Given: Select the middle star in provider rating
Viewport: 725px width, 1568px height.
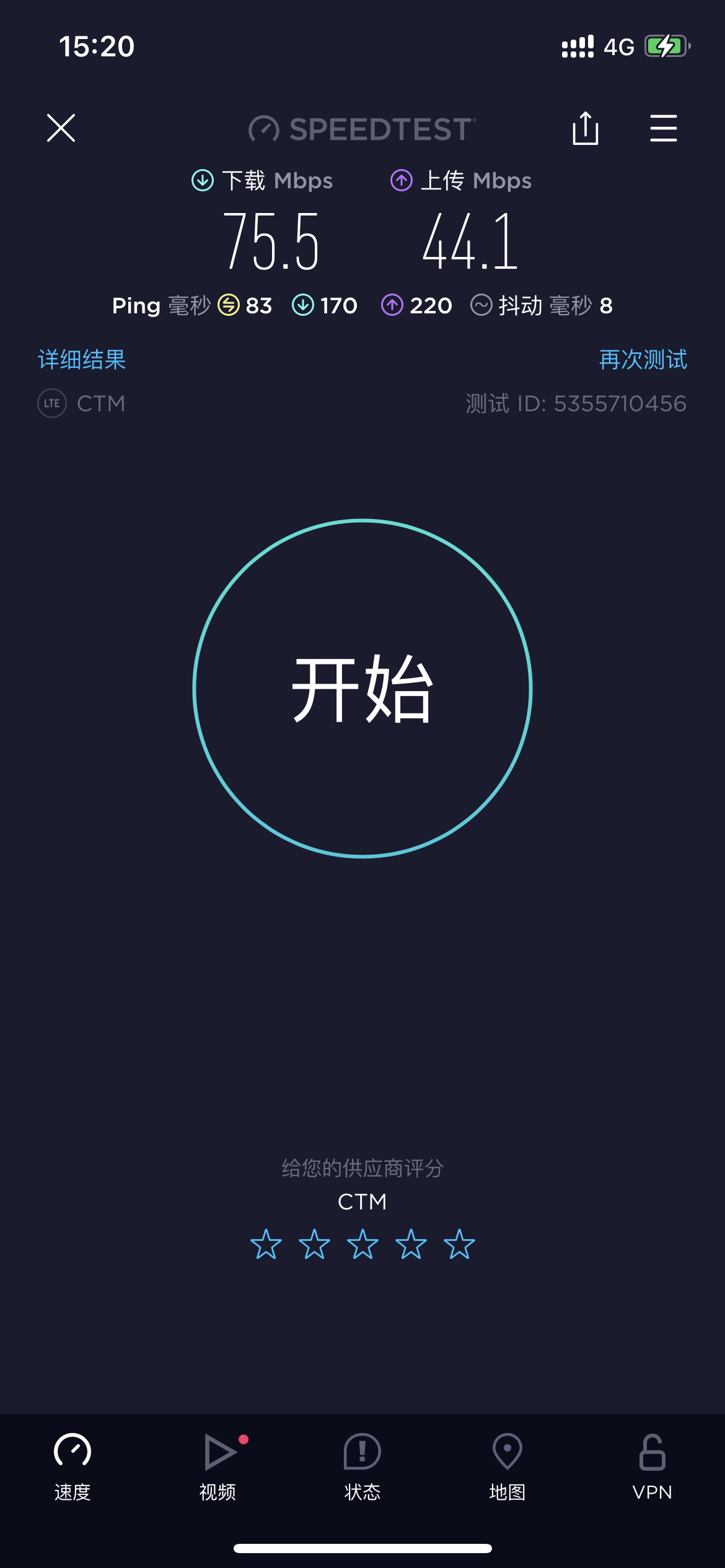Looking at the screenshot, I should coord(362,1244).
